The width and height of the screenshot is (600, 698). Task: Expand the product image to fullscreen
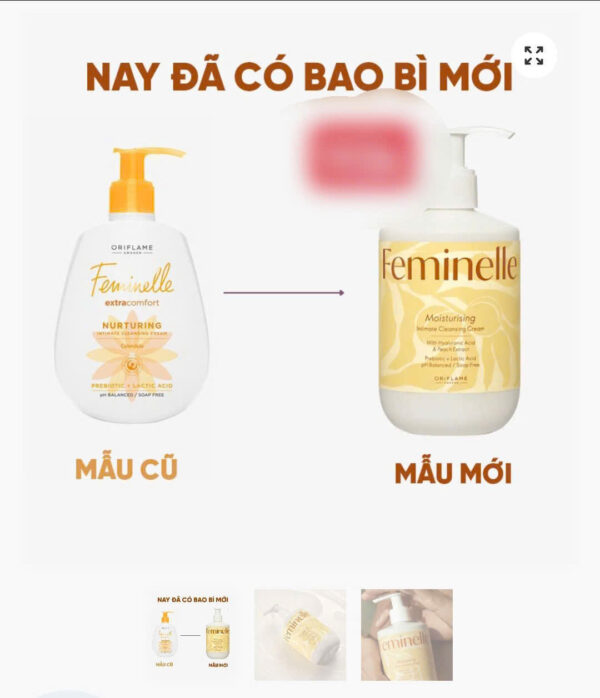(534, 55)
